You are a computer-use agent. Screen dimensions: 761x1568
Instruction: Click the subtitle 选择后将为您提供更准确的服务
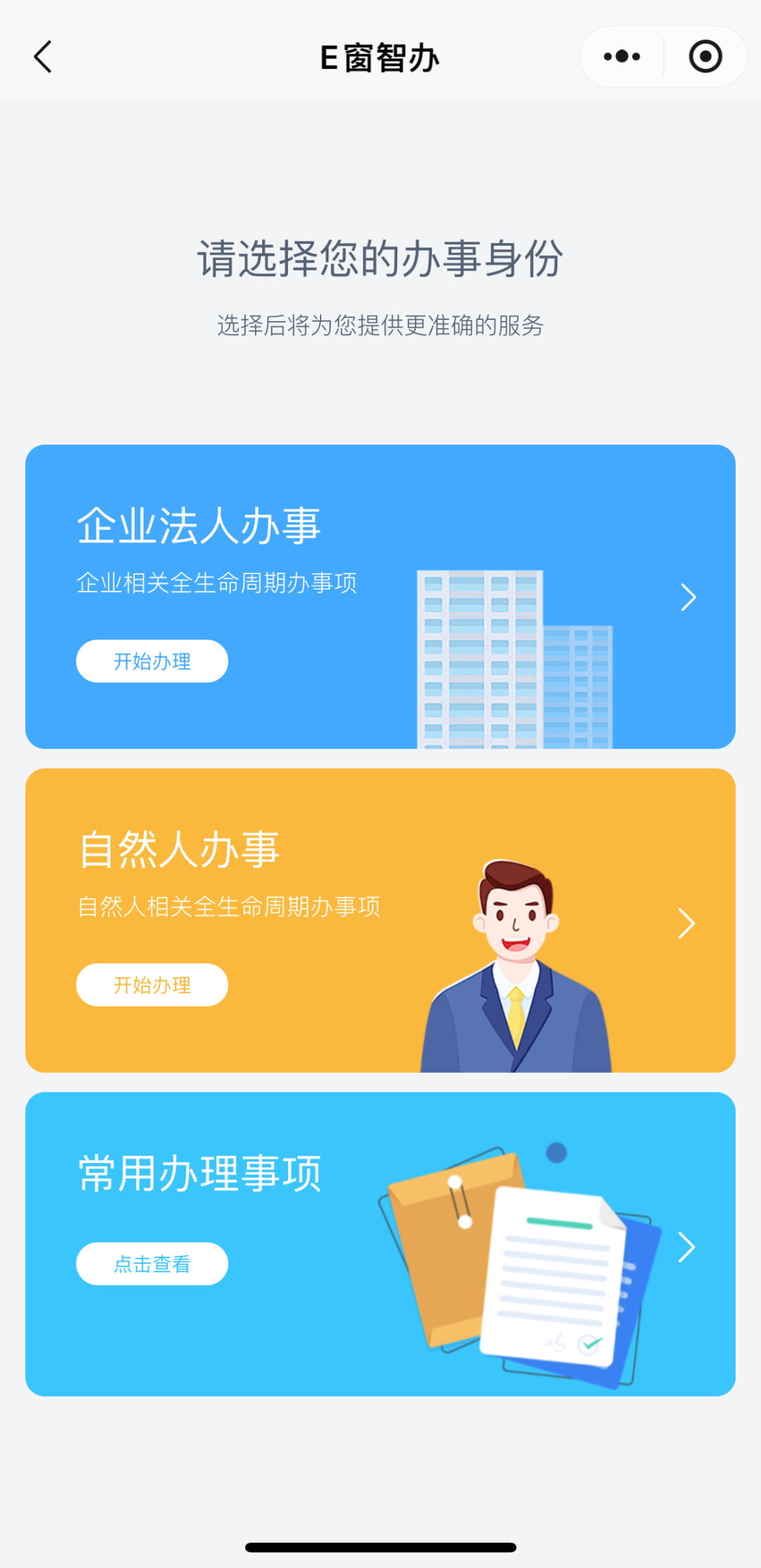click(380, 325)
